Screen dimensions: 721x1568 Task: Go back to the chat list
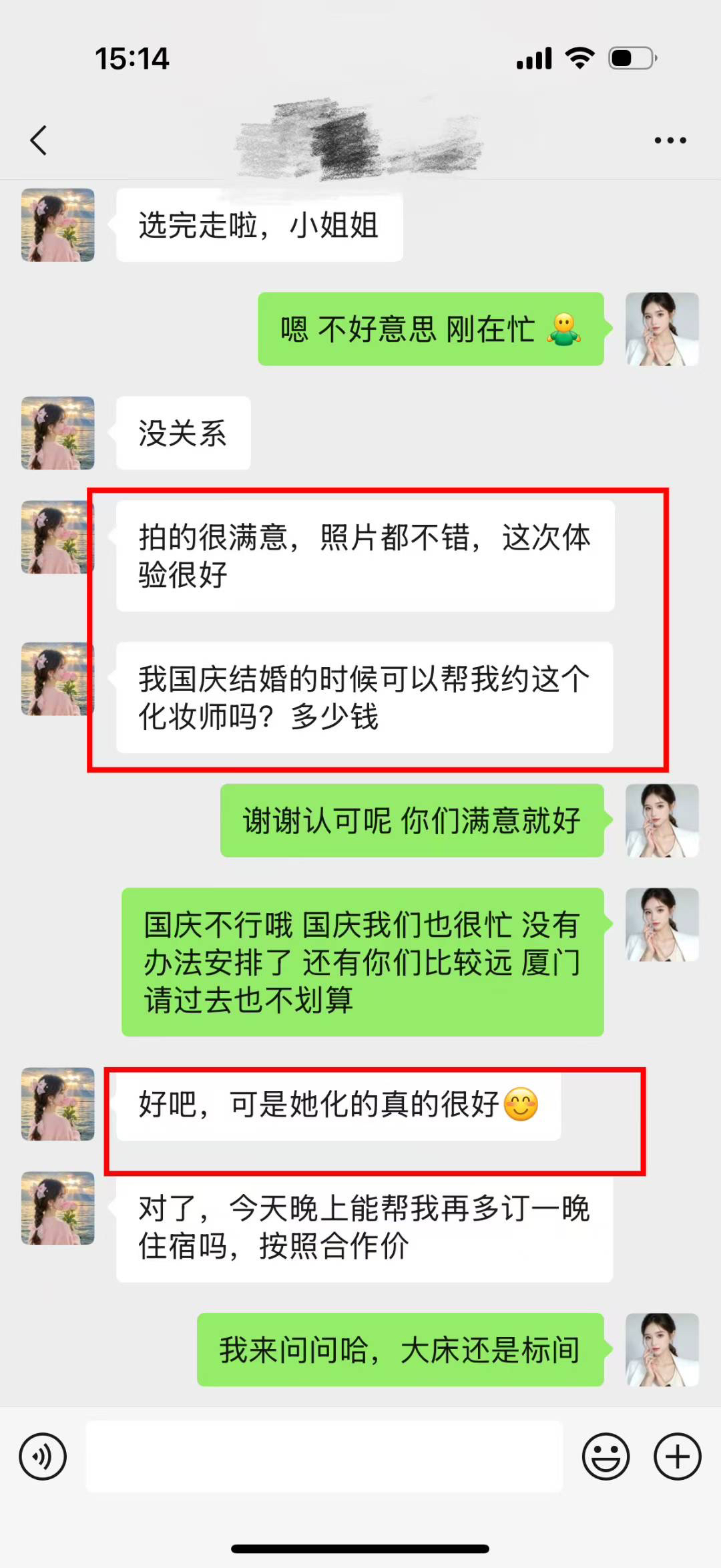tap(39, 140)
